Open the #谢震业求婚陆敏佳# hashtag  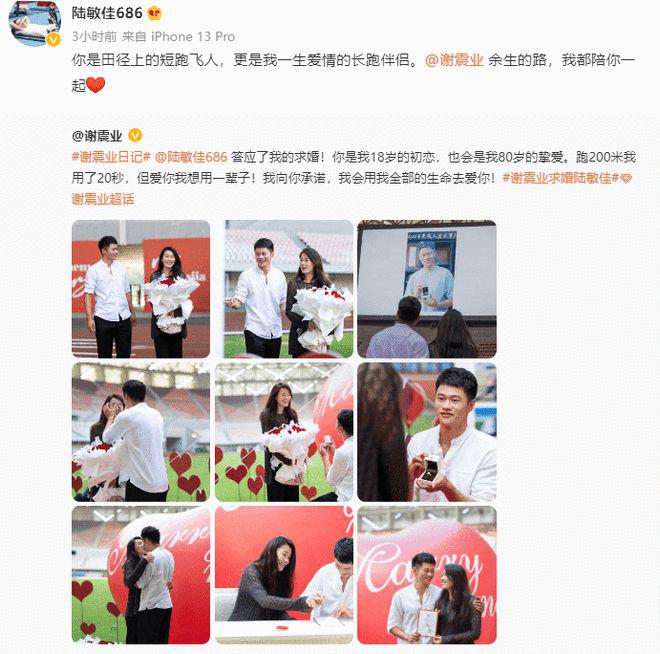pos(562,178)
